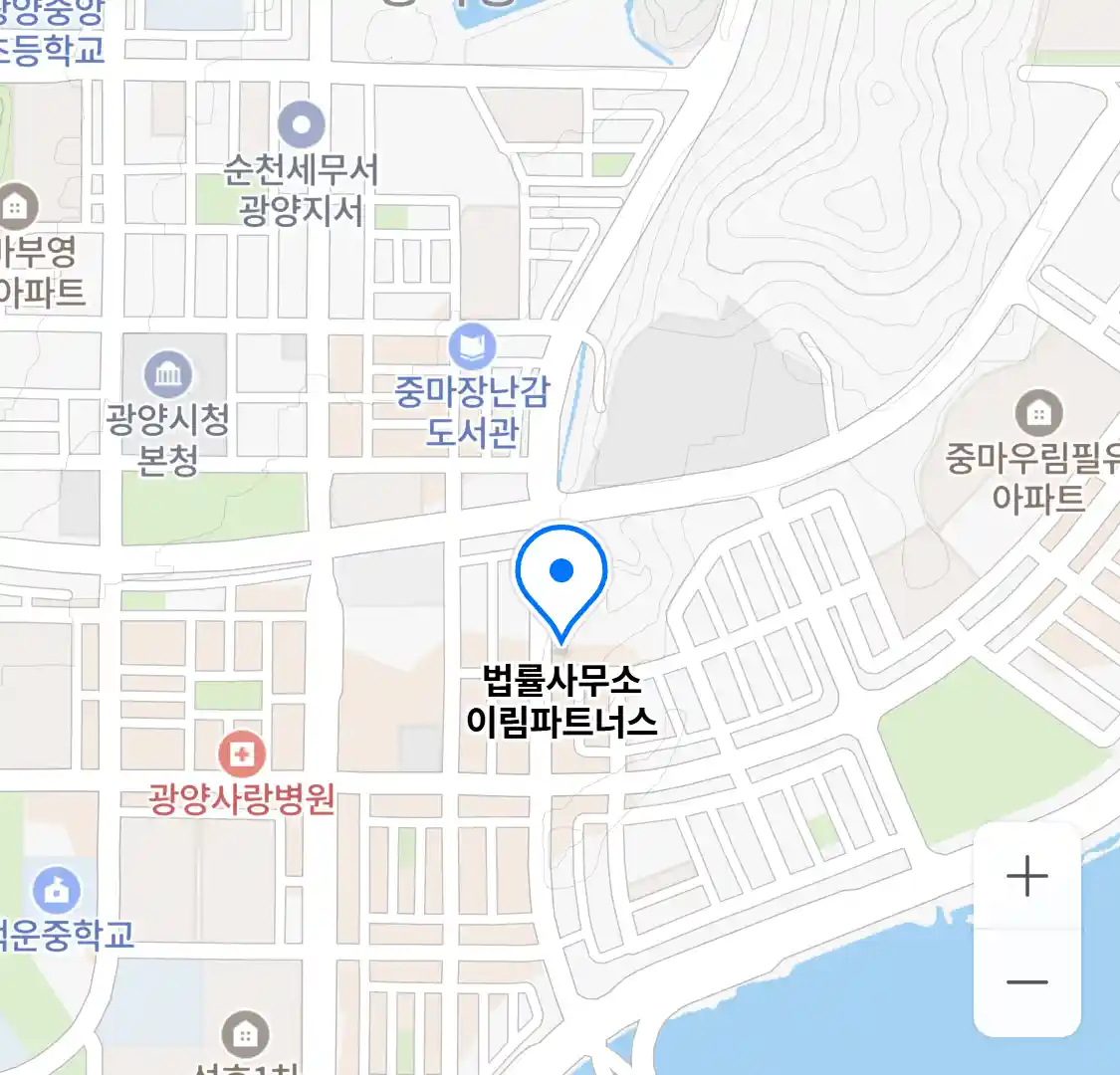Open the 광양사랑병원 hospital marker
This screenshot has width=1120, height=1075.
tap(242, 754)
